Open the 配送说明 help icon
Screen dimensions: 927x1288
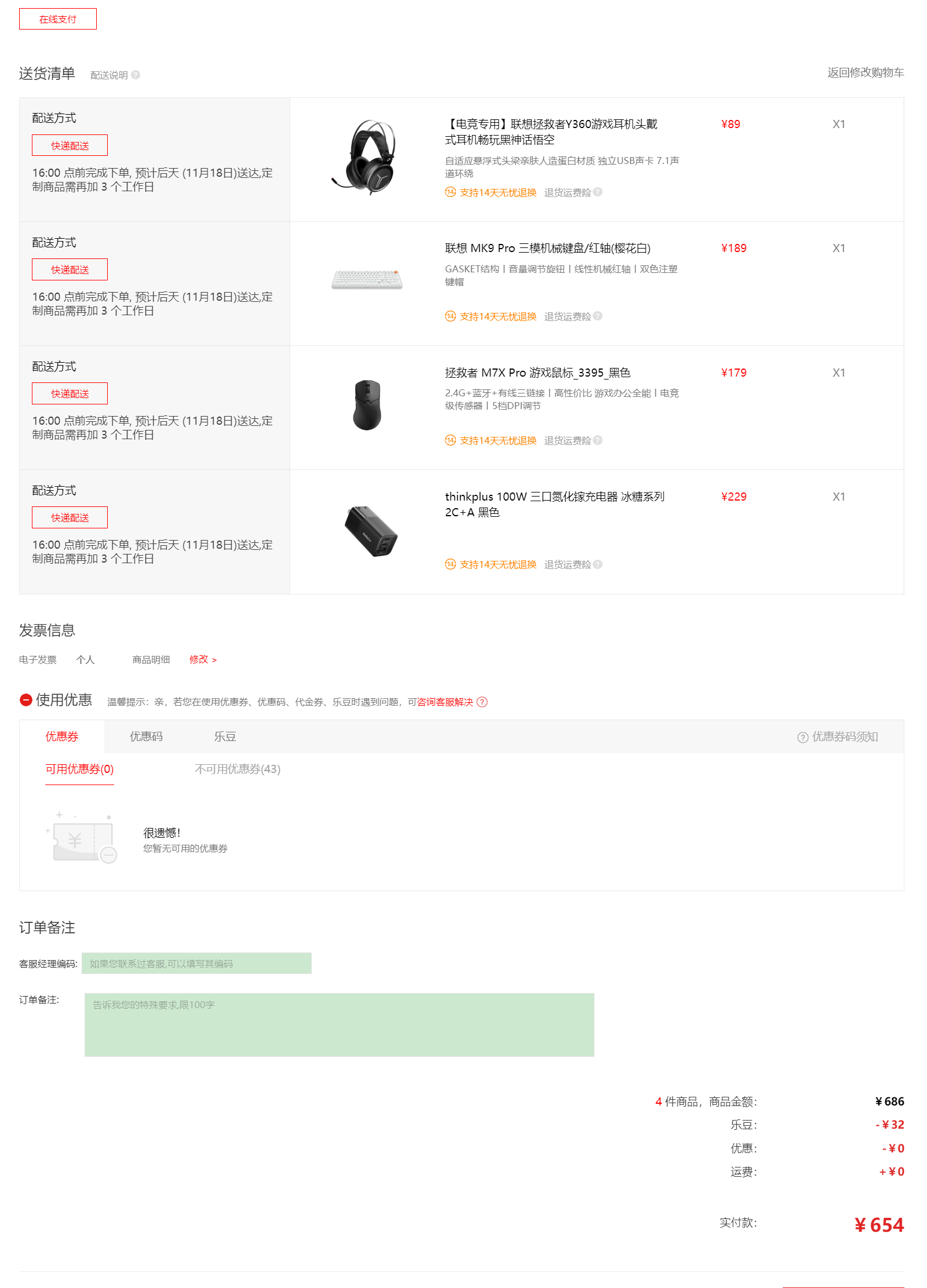point(136,75)
